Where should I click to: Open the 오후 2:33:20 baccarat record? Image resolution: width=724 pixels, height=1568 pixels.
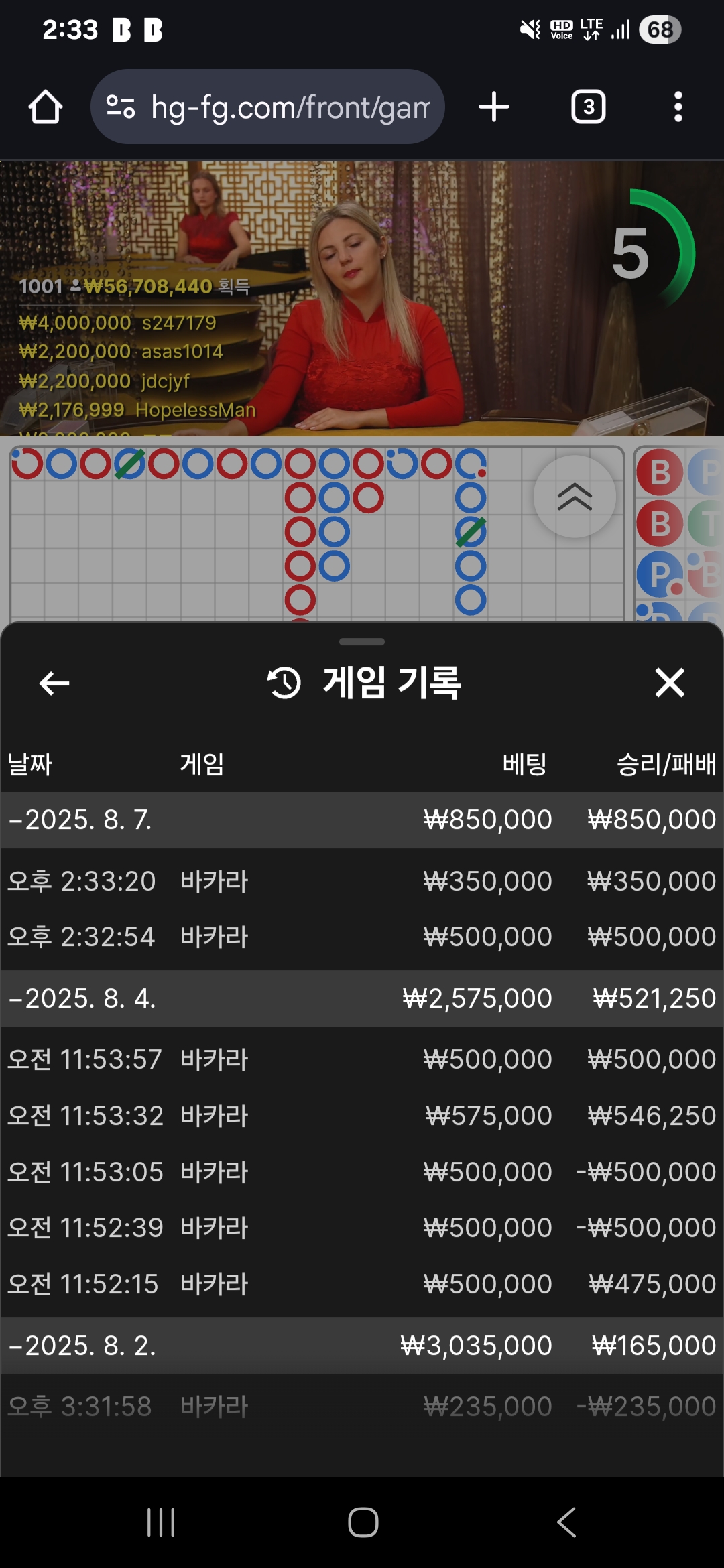coord(362,880)
